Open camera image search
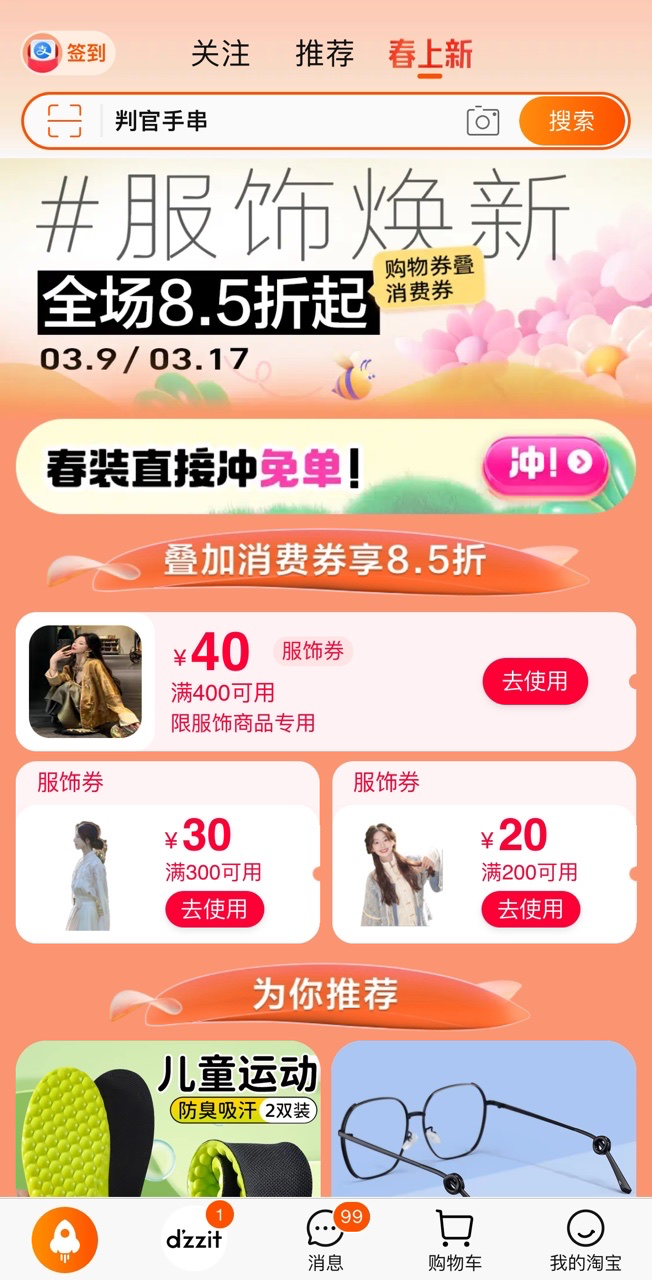This screenshot has width=652, height=1280. [x=483, y=122]
